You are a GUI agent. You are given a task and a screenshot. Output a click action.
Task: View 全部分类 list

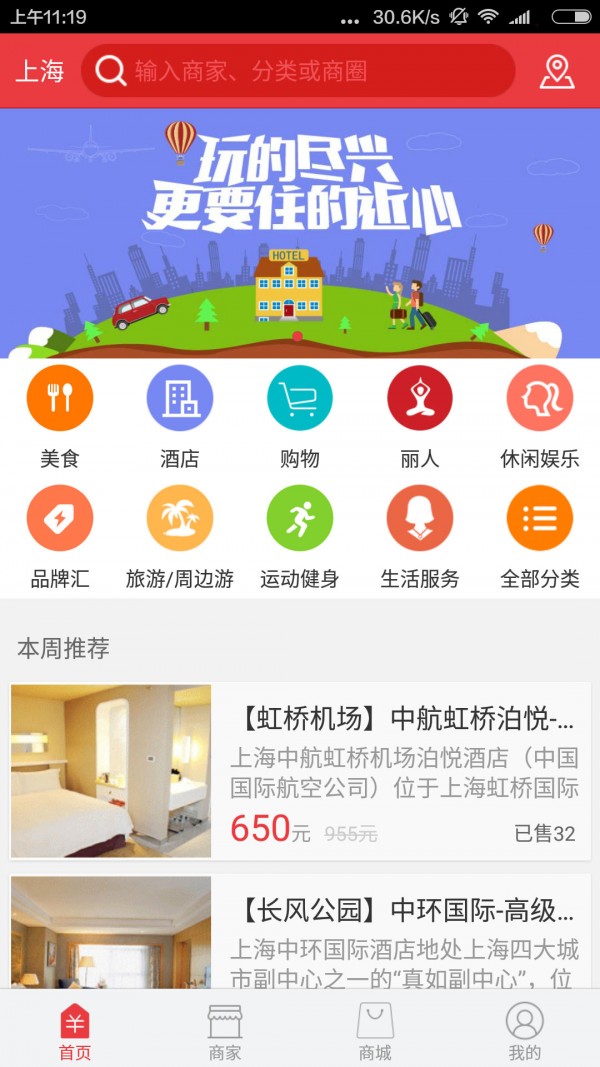coord(540,536)
